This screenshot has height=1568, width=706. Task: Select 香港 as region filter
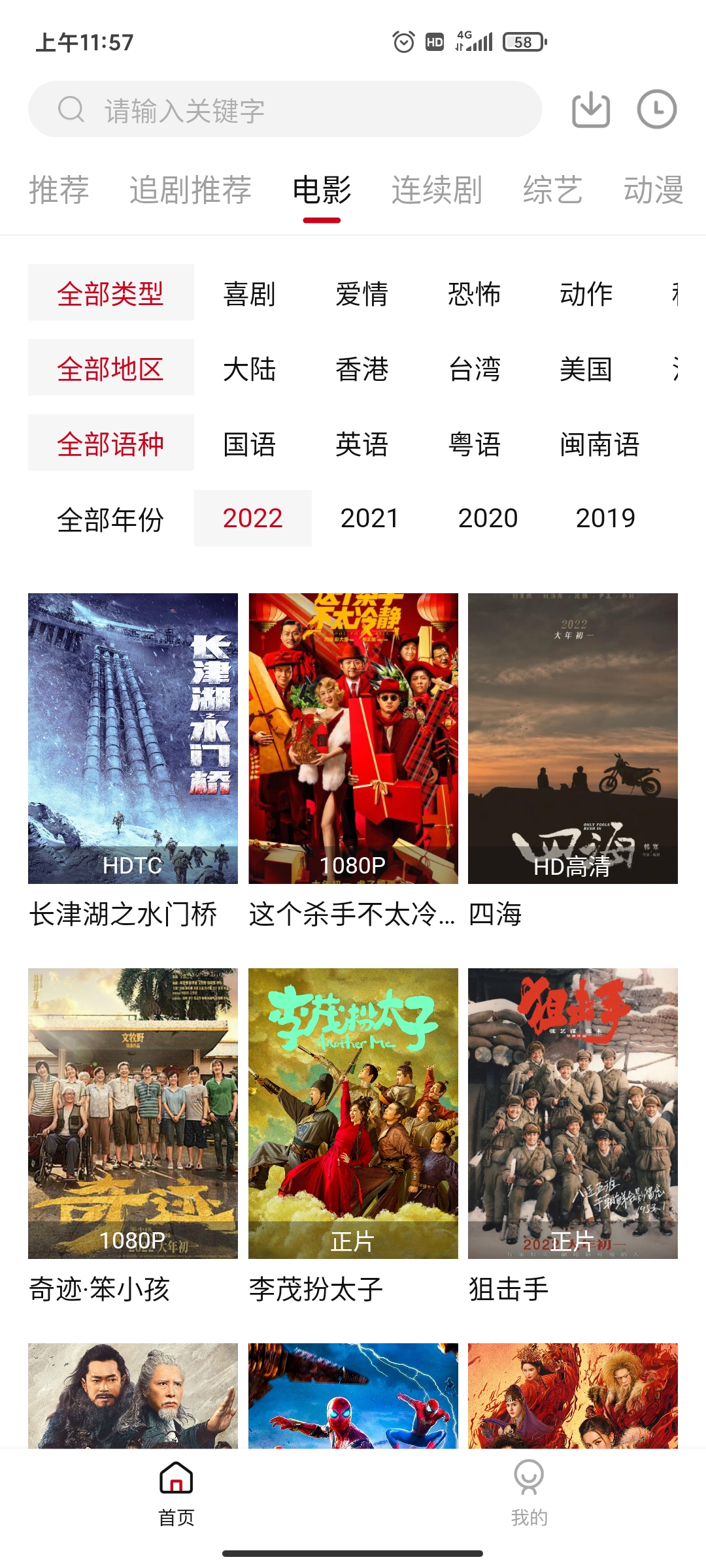tap(362, 370)
